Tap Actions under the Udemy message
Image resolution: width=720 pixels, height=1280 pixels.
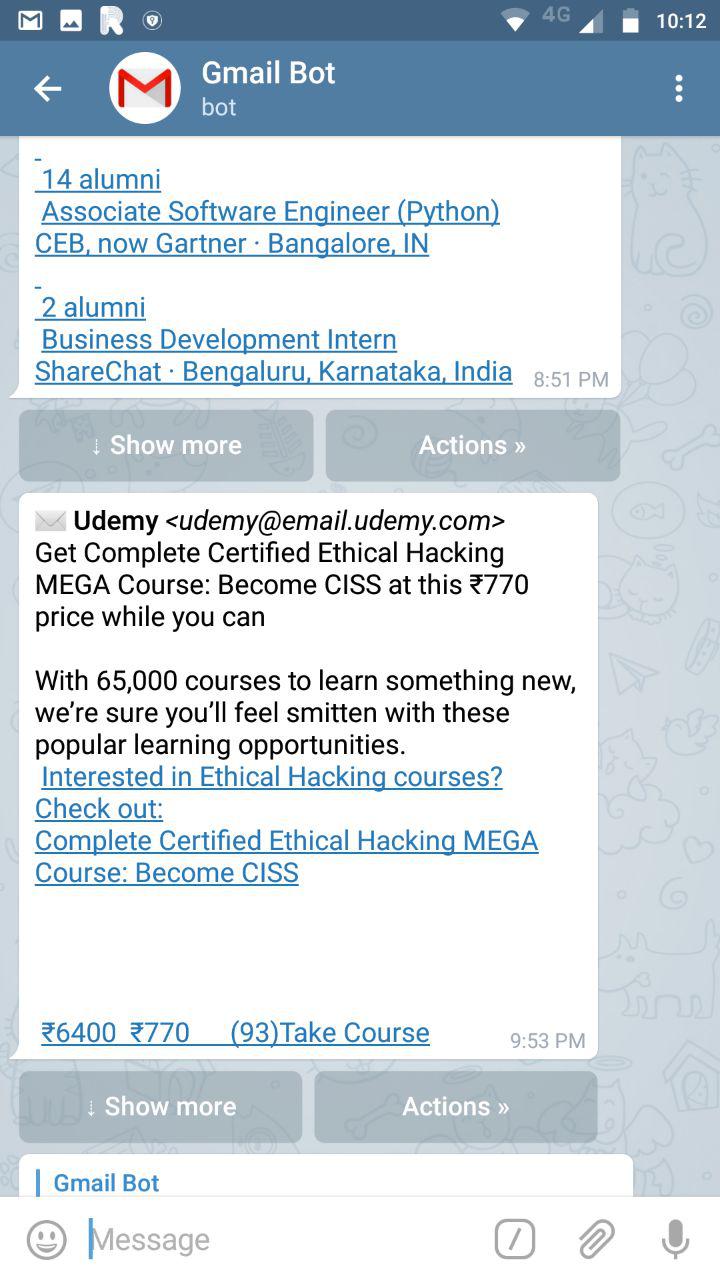tap(455, 1107)
